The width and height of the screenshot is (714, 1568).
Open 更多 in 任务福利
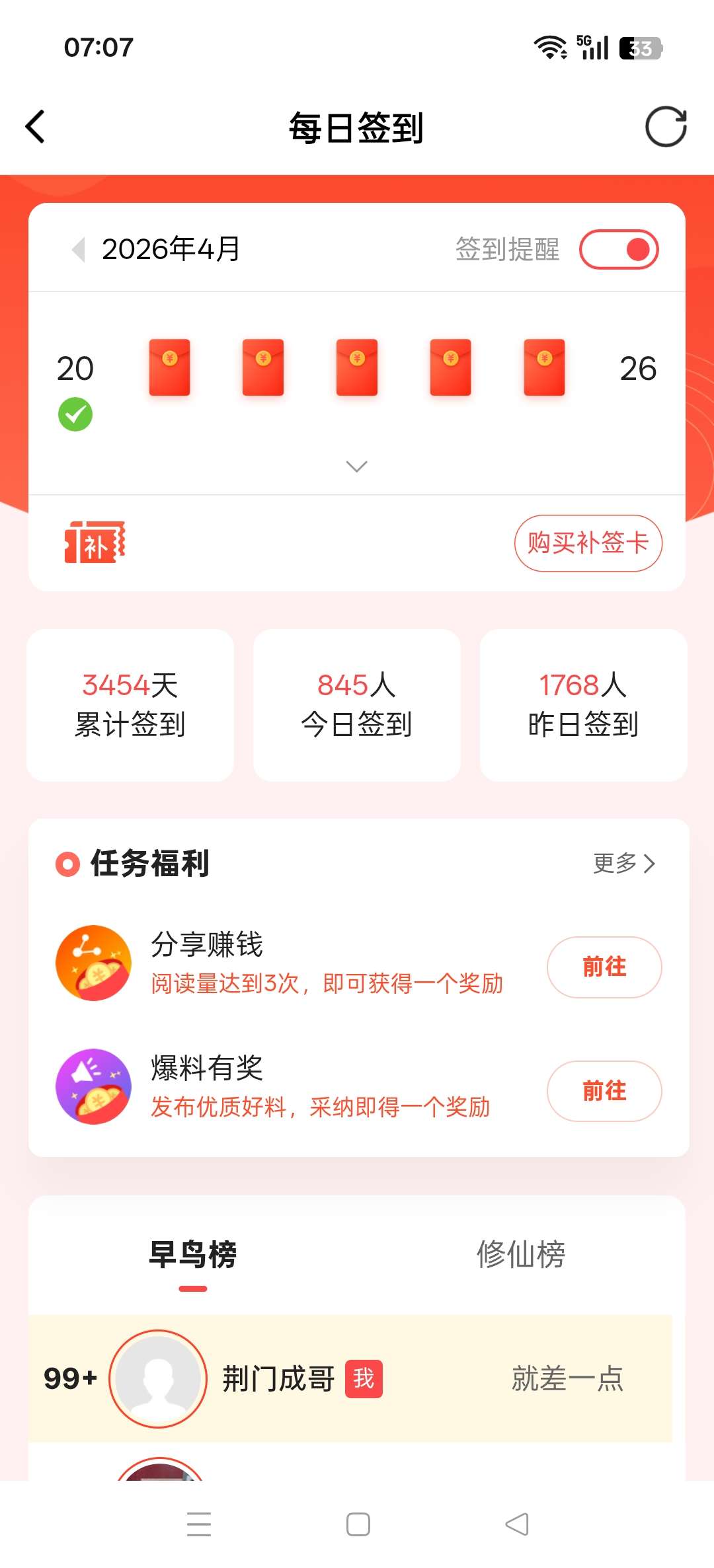click(x=623, y=863)
